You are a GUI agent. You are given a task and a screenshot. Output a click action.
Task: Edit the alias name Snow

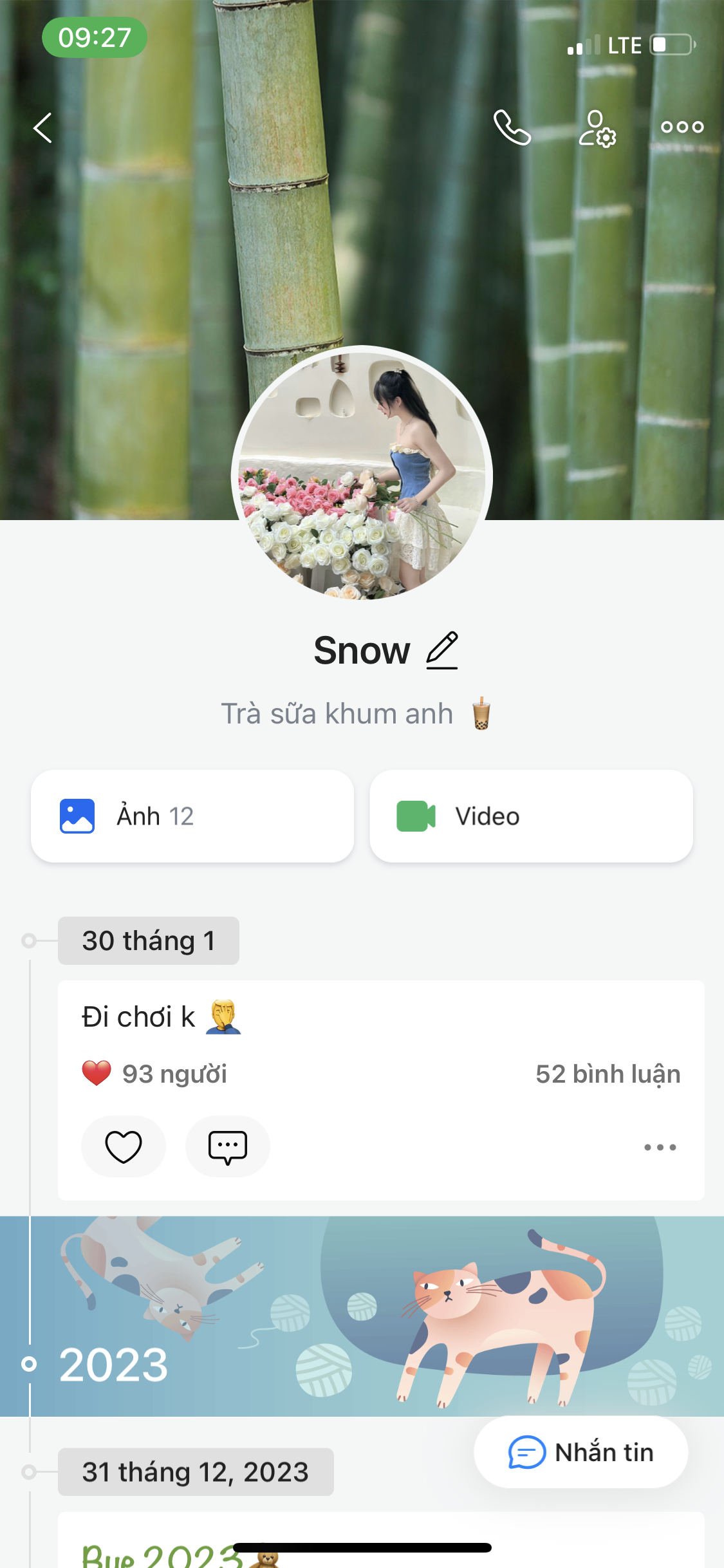pyautogui.click(x=442, y=650)
